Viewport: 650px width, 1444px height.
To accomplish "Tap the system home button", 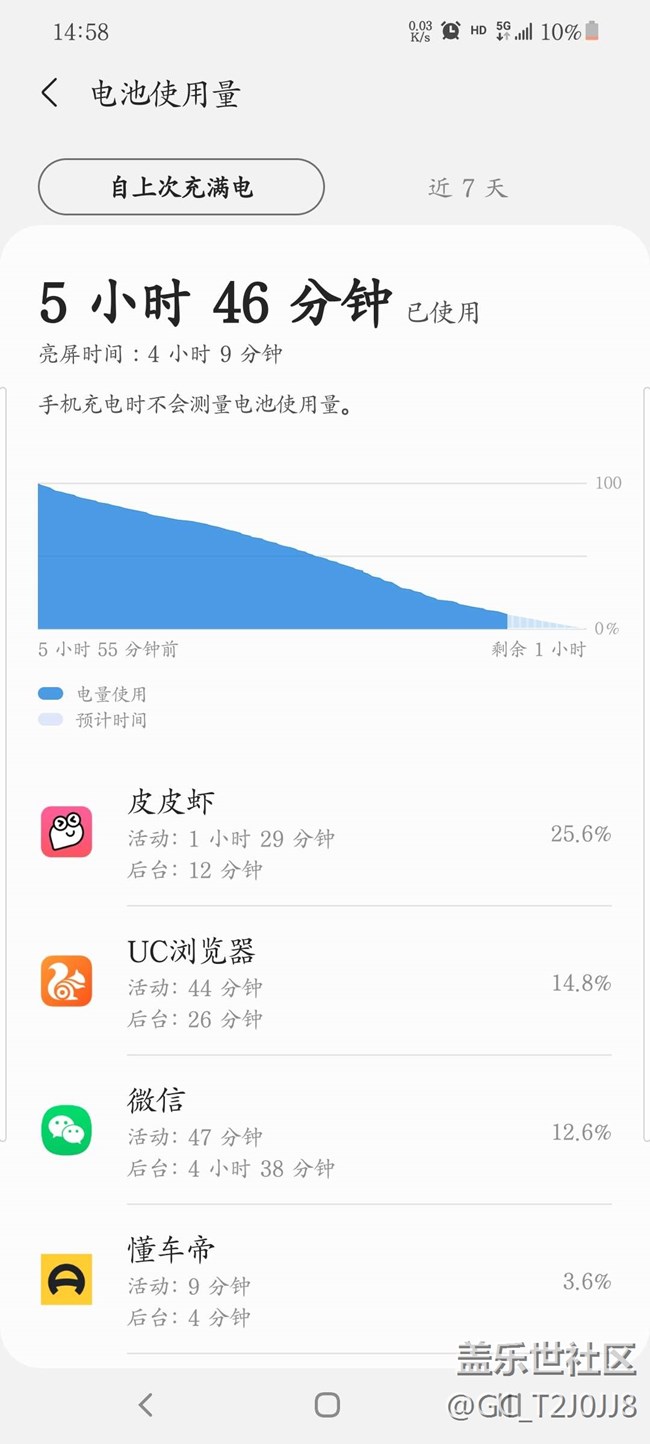I will (326, 1404).
